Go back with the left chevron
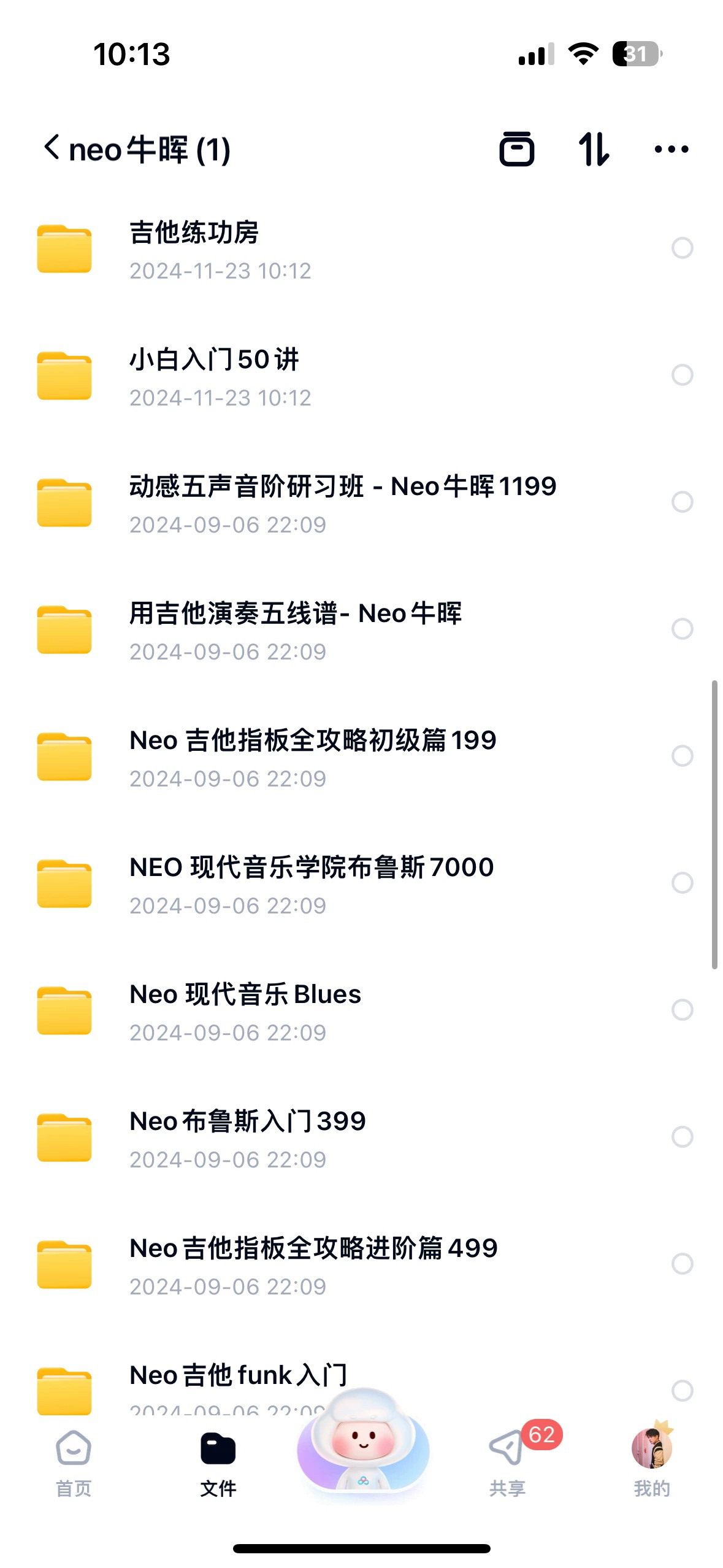723x1568 pixels. coord(52,148)
